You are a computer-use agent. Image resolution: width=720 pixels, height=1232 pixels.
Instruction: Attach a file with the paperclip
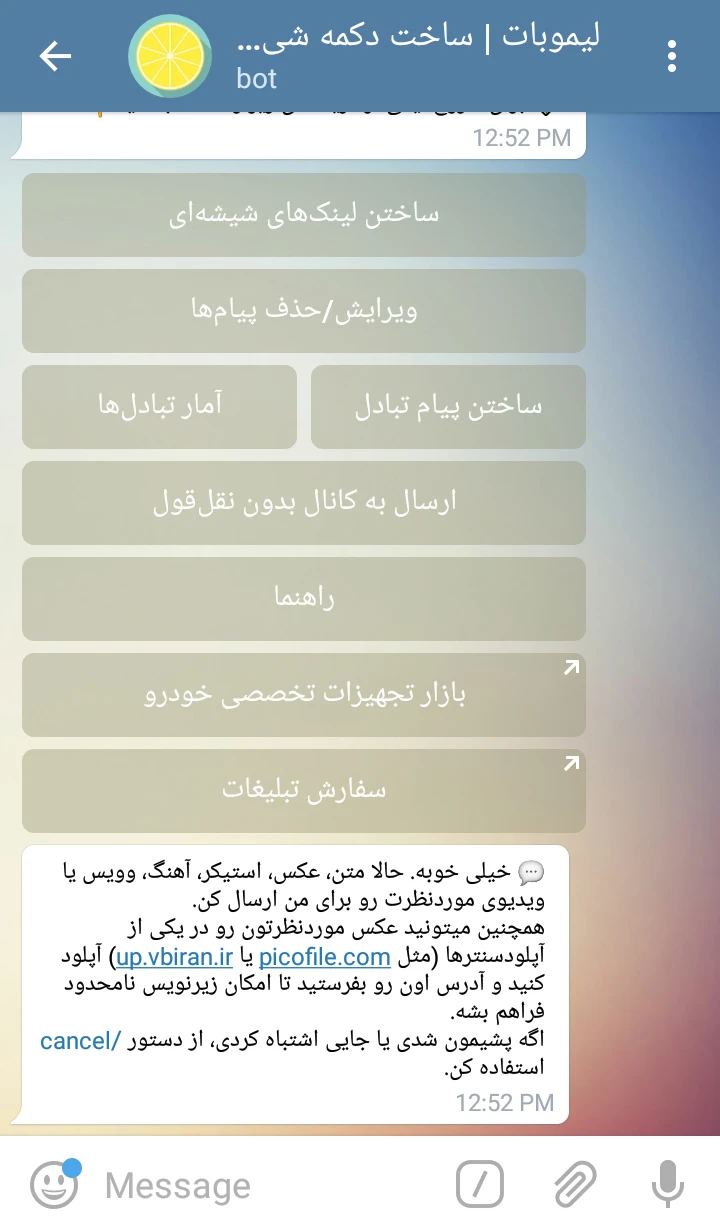575,1185
